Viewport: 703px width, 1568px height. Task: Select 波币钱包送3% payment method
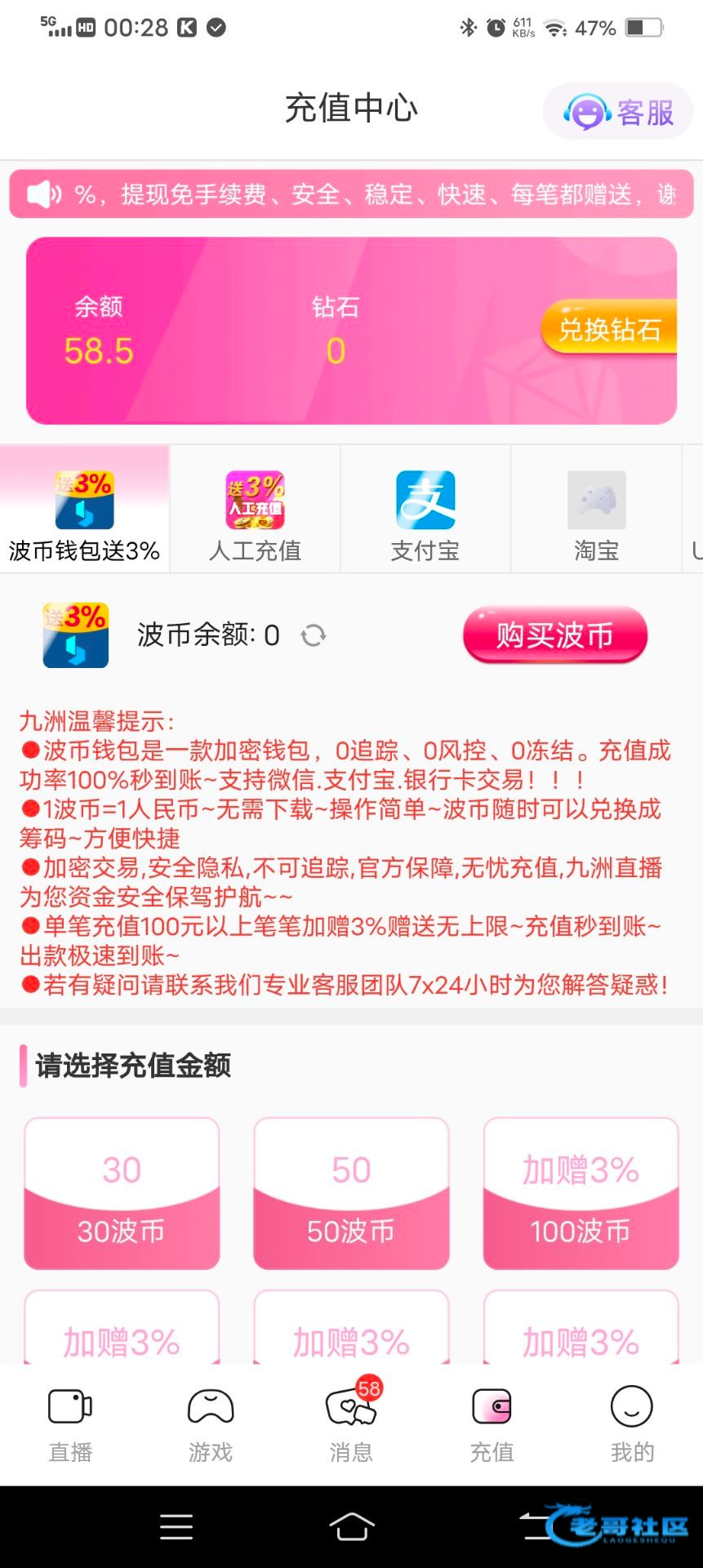pos(84,514)
